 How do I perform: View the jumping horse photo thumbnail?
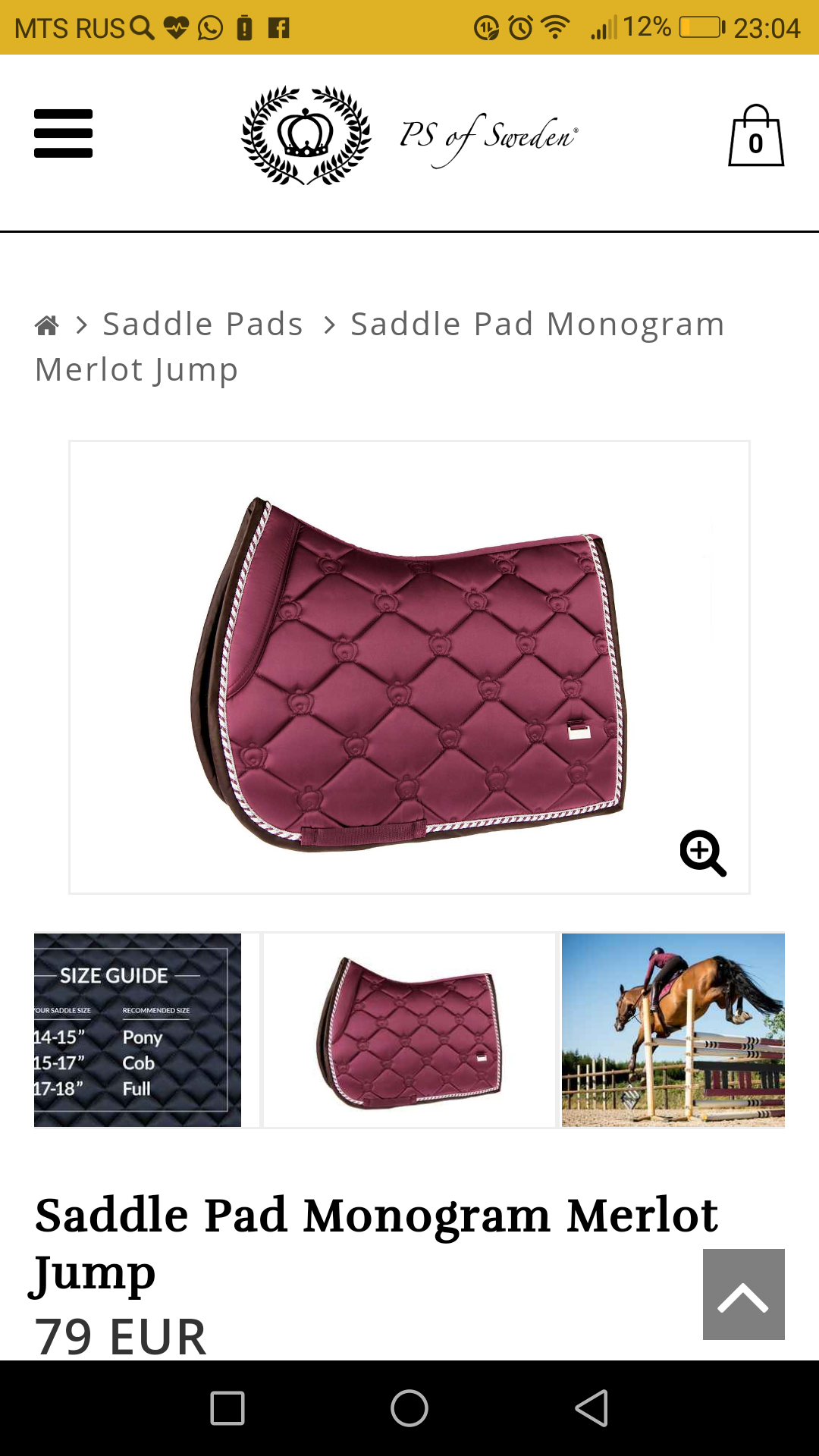[673, 1030]
